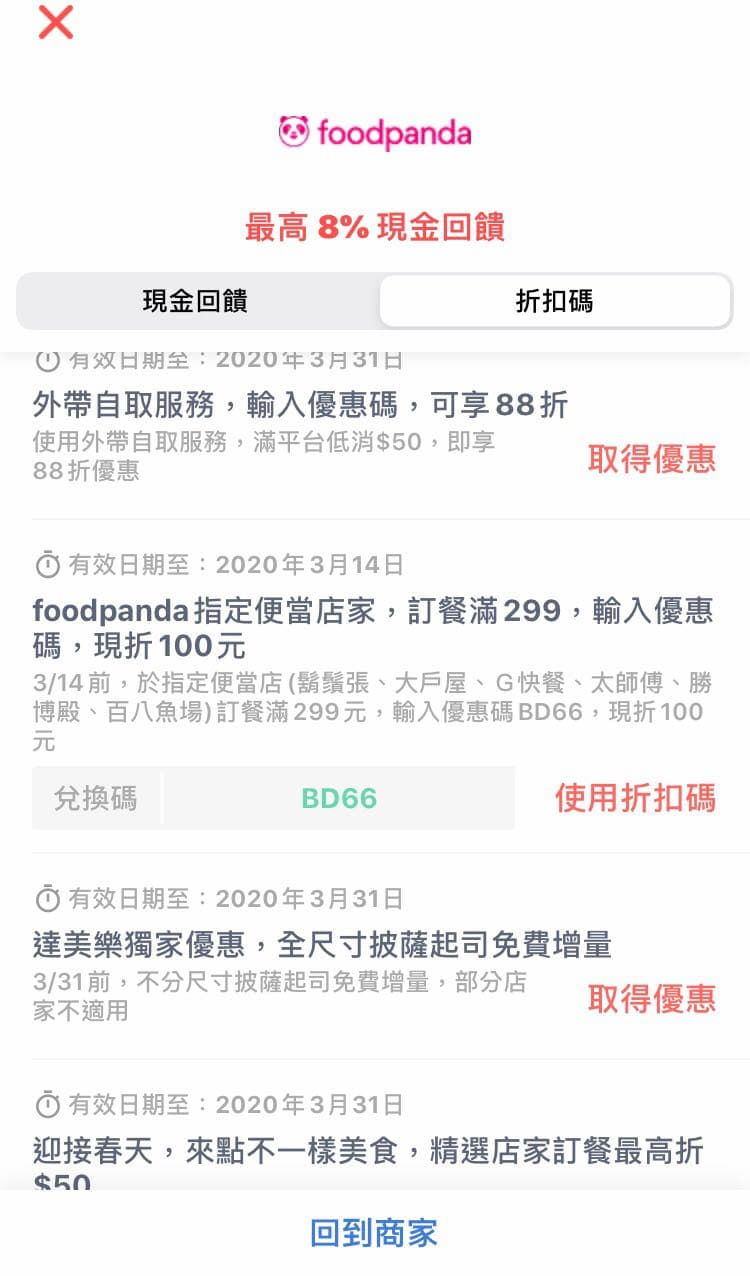Image resolution: width=750 pixels, height=1276 pixels.
Task: Switch to the 折扣碼 tab
Action: pyautogui.click(x=554, y=301)
